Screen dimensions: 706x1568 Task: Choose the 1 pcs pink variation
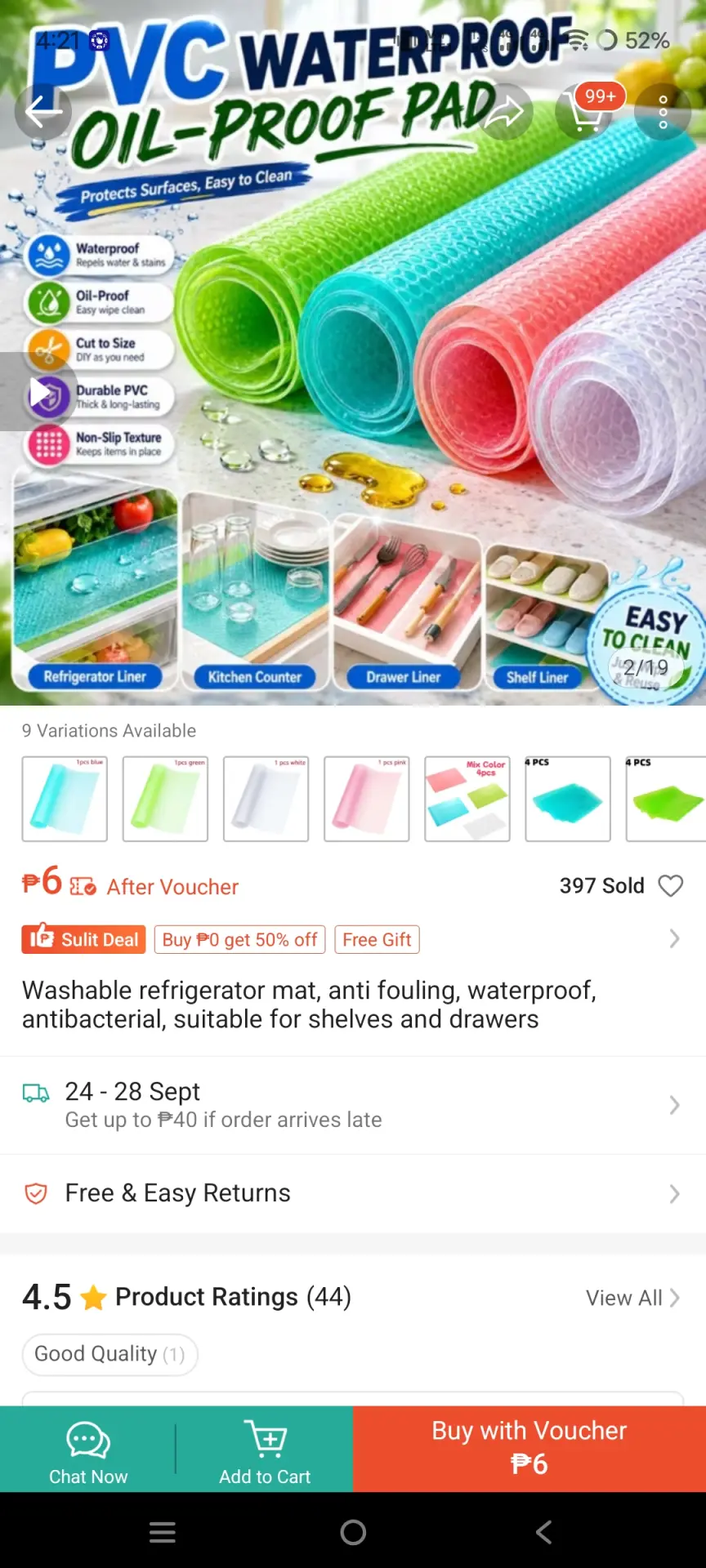click(366, 799)
